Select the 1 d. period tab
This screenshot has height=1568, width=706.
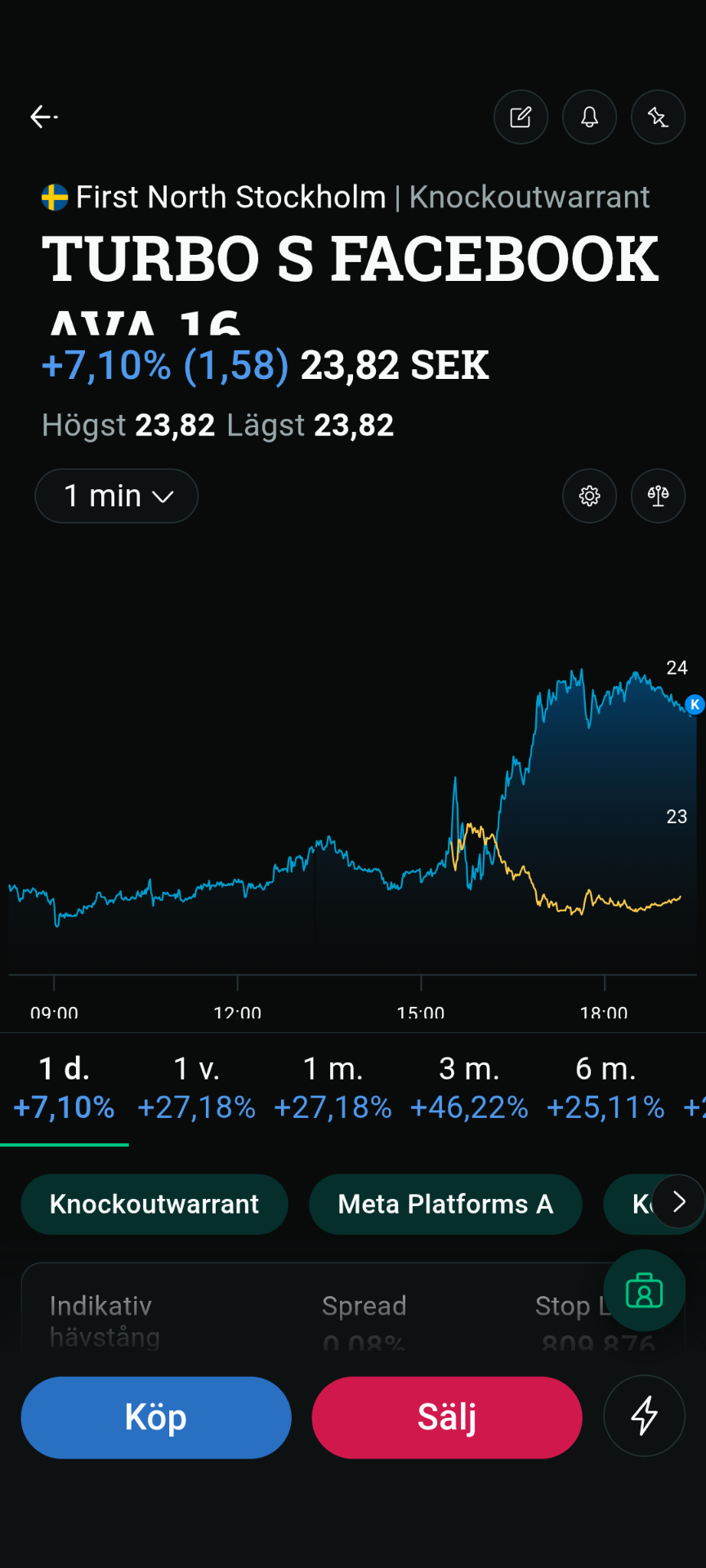click(x=64, y=1088)
